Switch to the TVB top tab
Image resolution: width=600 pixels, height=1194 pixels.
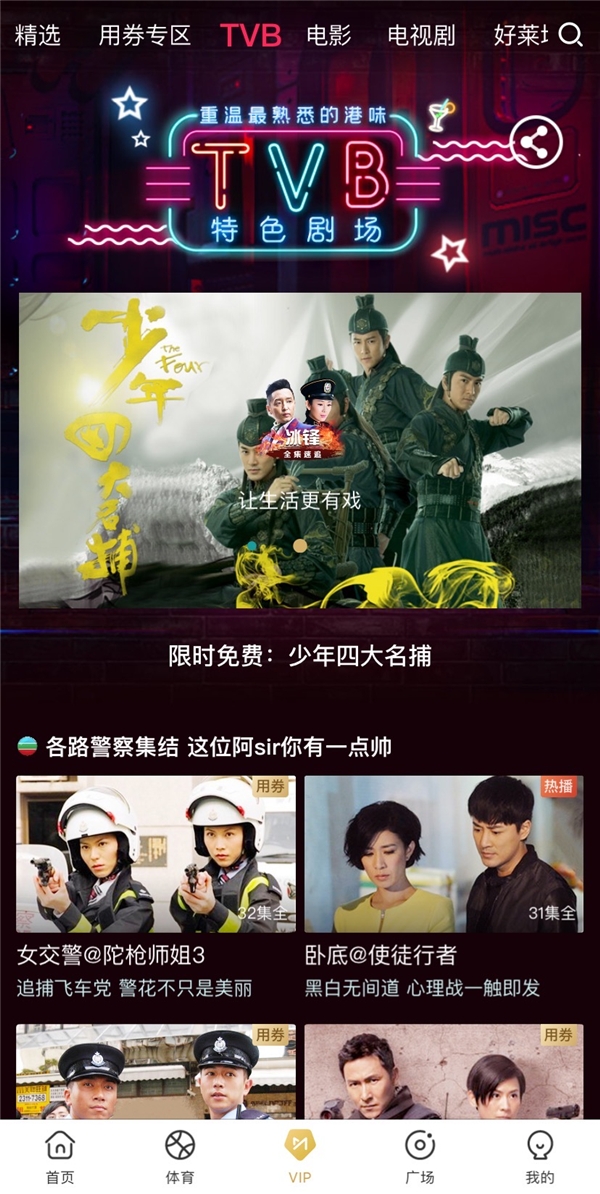coord(251,36)
